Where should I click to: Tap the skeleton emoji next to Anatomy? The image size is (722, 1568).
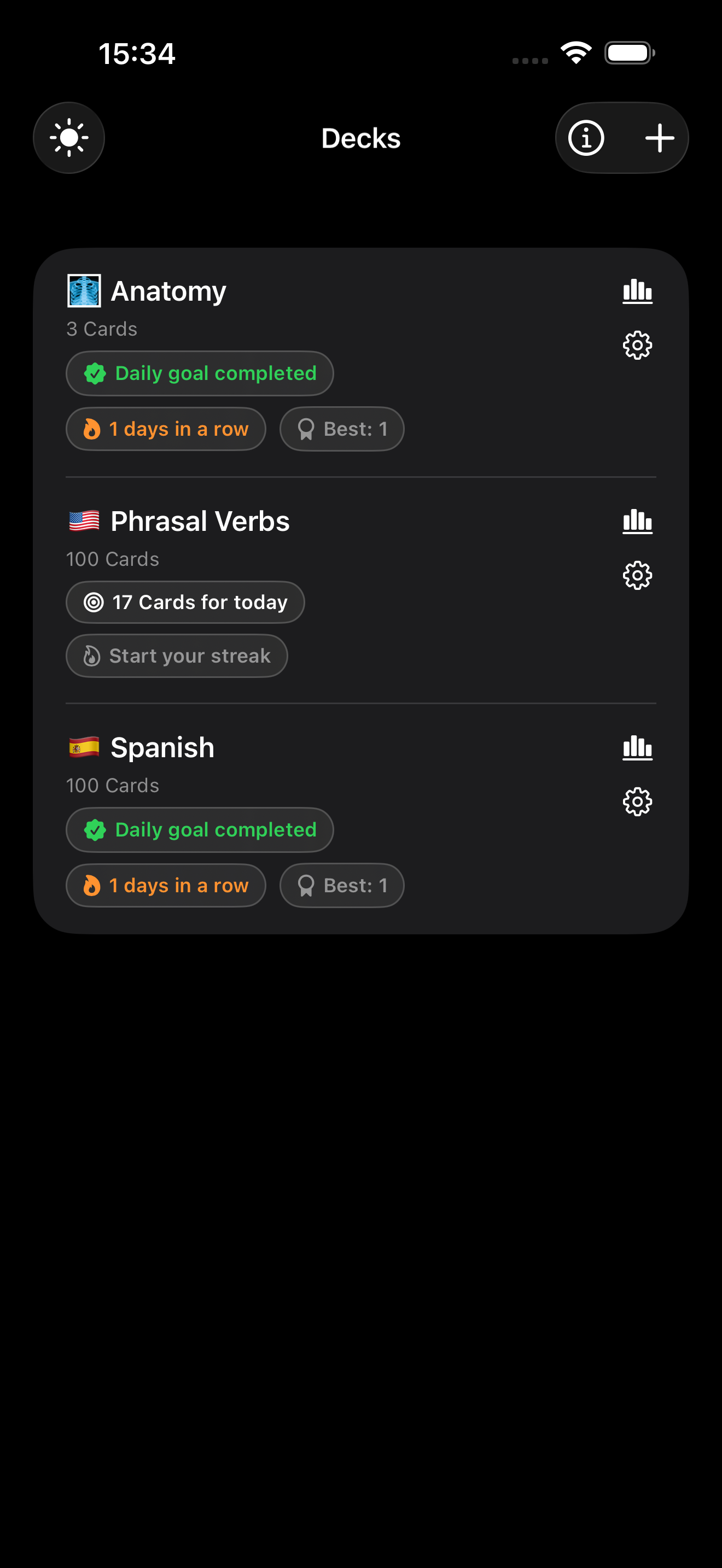click(x=84, y=290)
